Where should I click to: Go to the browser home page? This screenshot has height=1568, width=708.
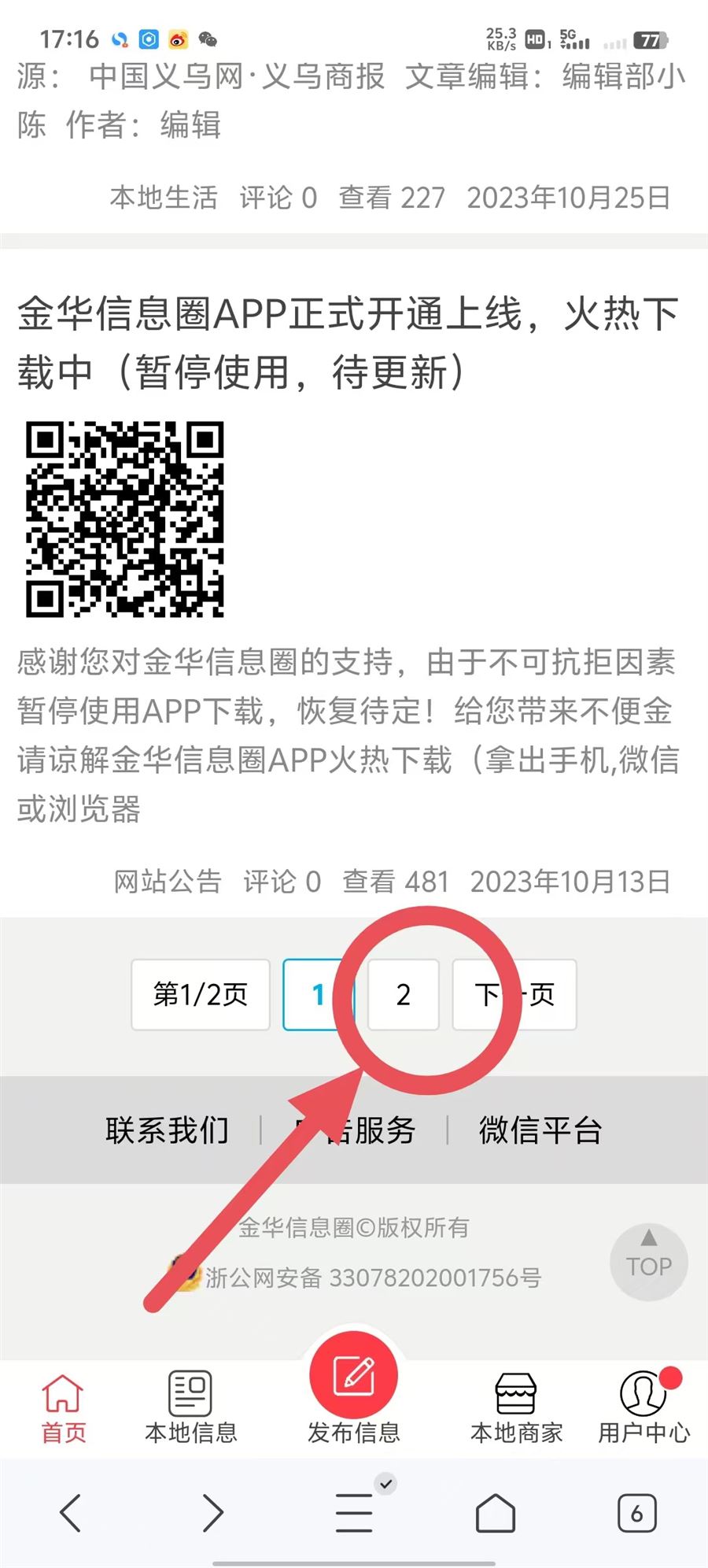[496, 1512]
